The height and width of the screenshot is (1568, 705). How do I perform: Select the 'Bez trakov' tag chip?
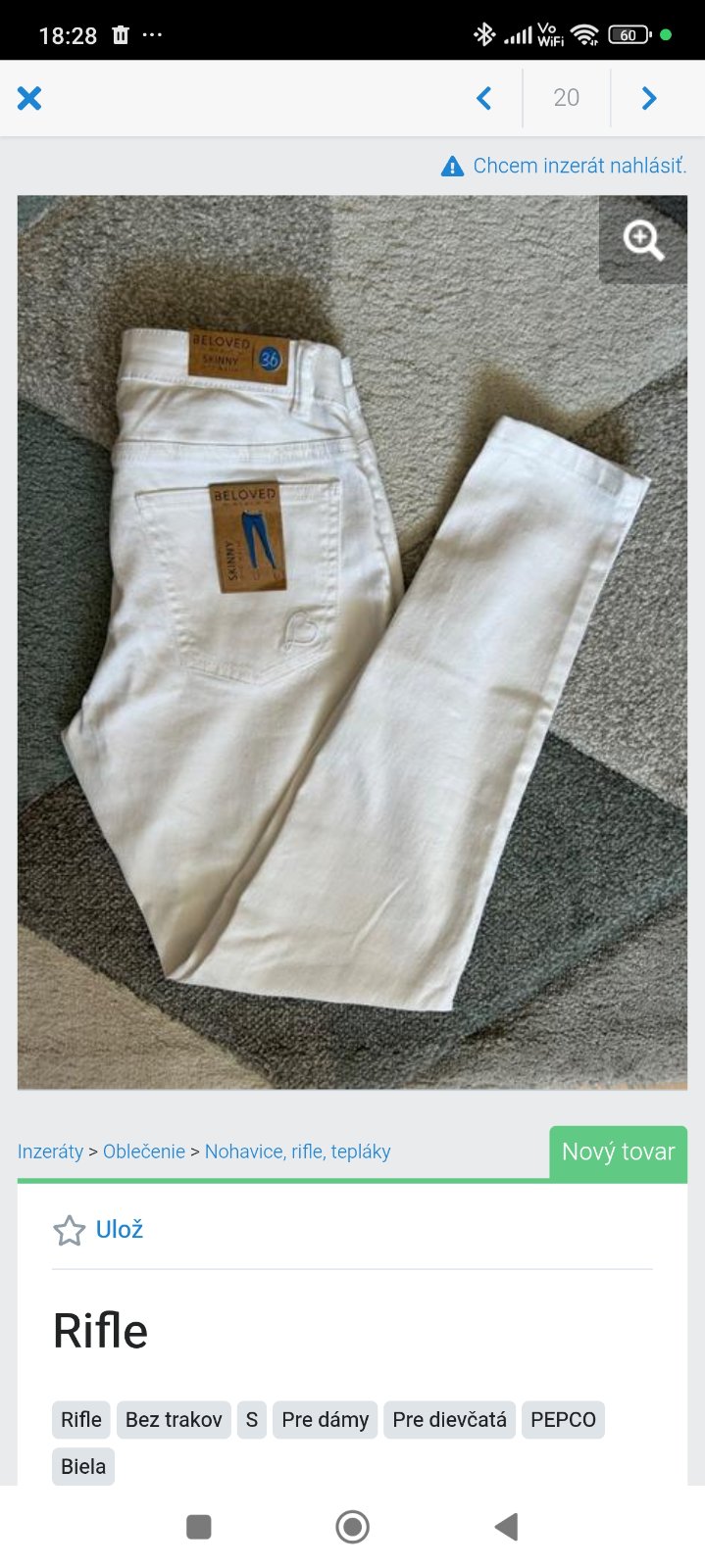tap(174, 1419)
